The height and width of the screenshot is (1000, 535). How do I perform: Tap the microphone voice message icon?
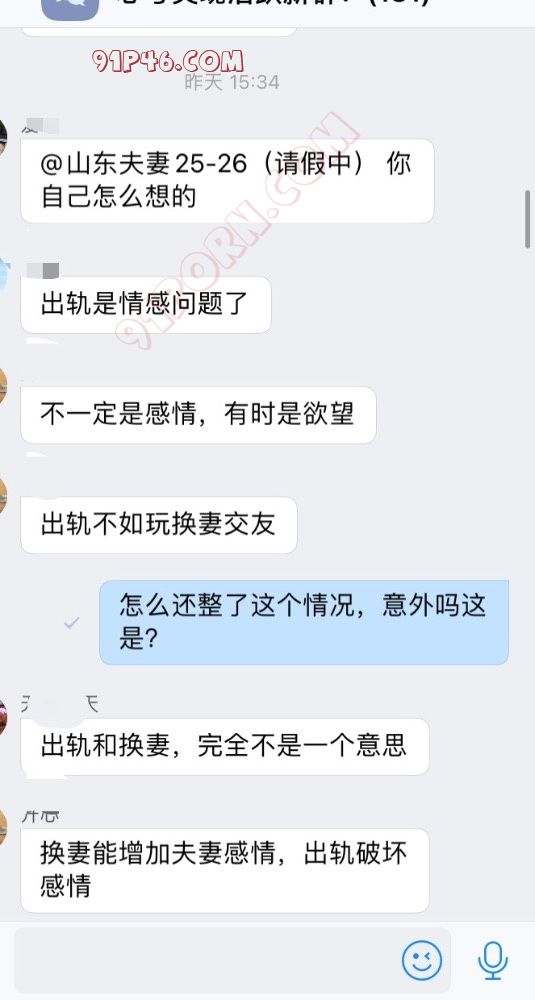492,960
